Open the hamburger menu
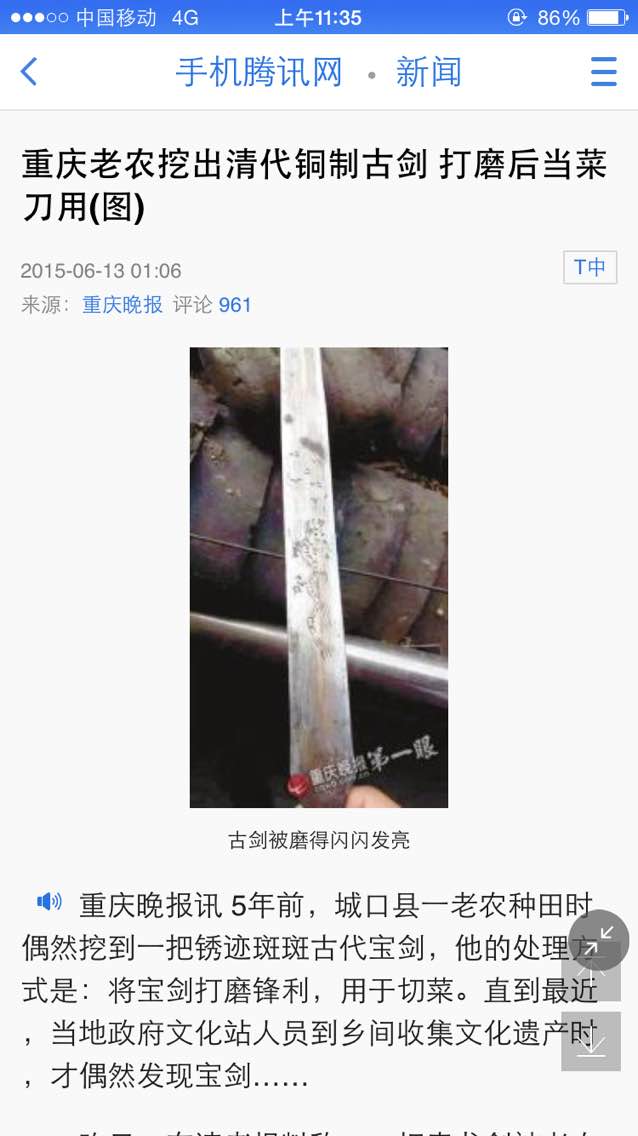This screenshot has width=638, height=1136. (603, 72)
